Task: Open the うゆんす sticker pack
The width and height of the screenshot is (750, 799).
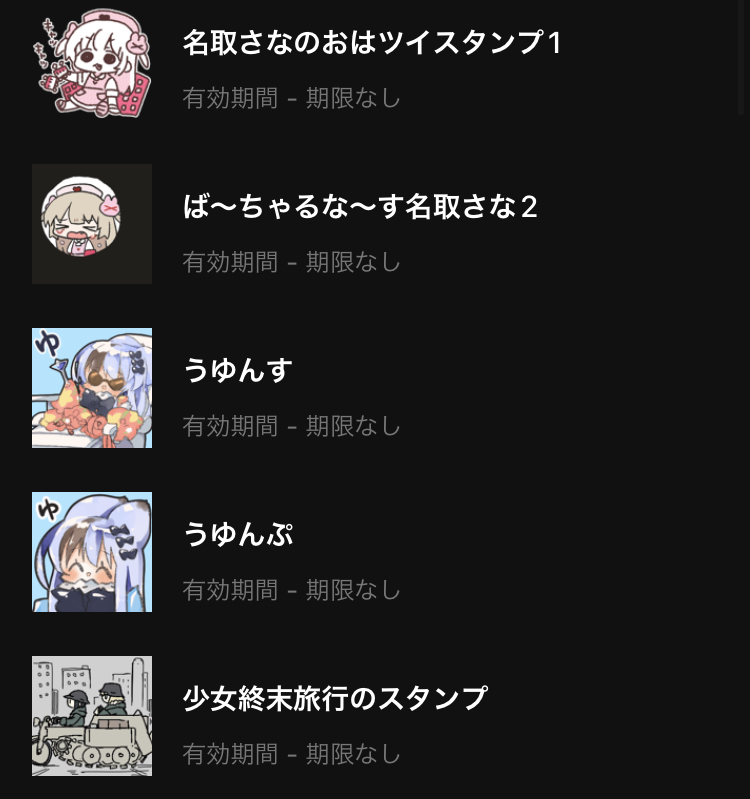Action: [x=237, y=371]
